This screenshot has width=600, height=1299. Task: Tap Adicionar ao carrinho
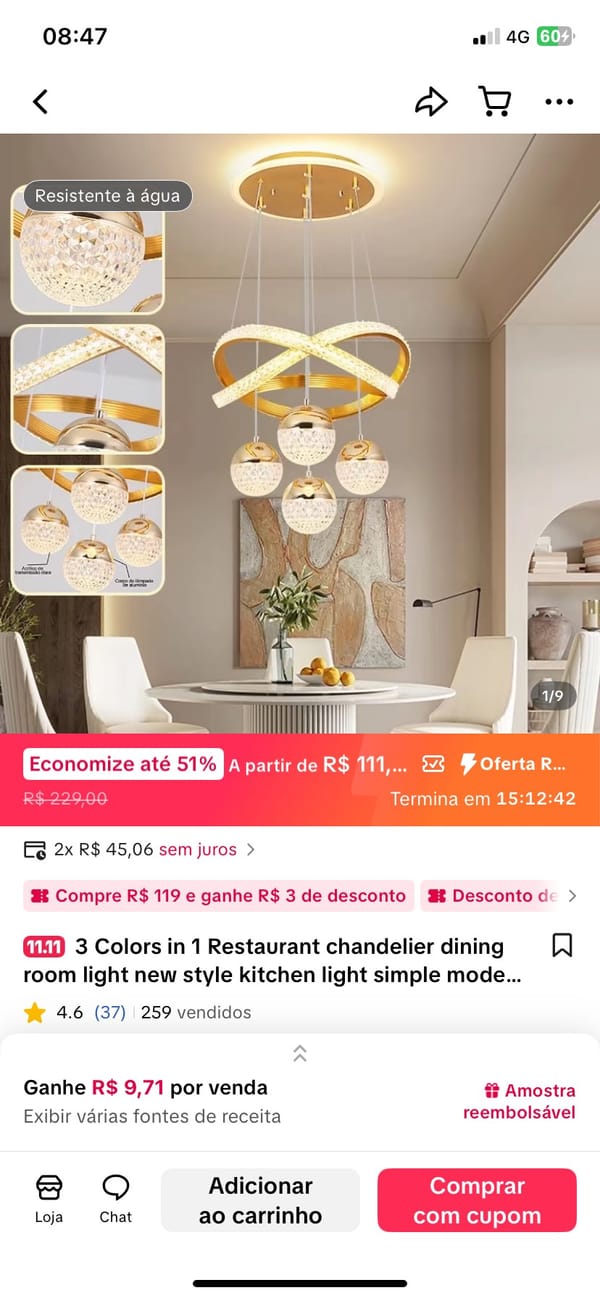(260, 1200)
